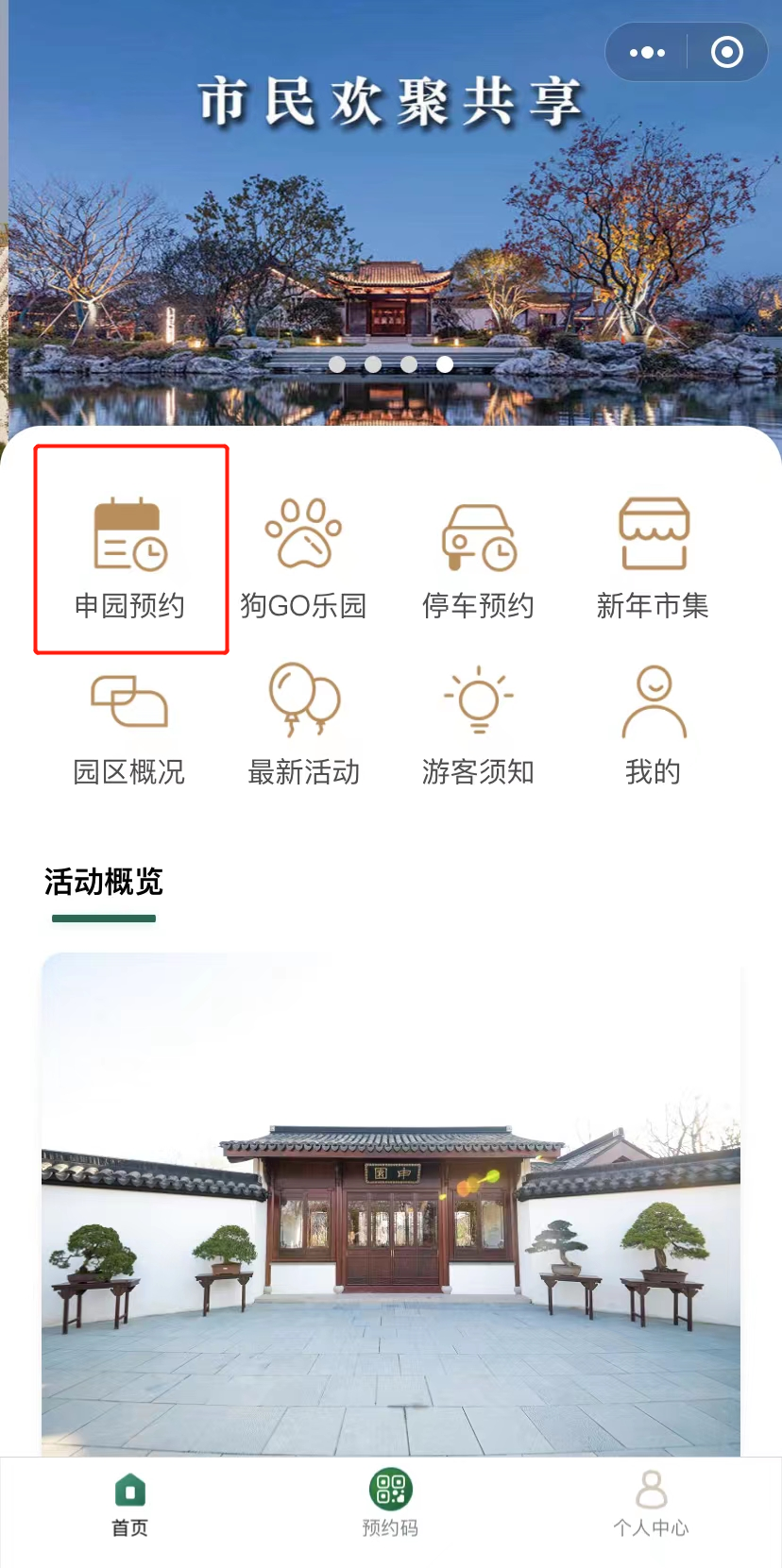Open 停车预约 parking reservation
Viewport: 782px width, 1568px height.
click(478, 557)
